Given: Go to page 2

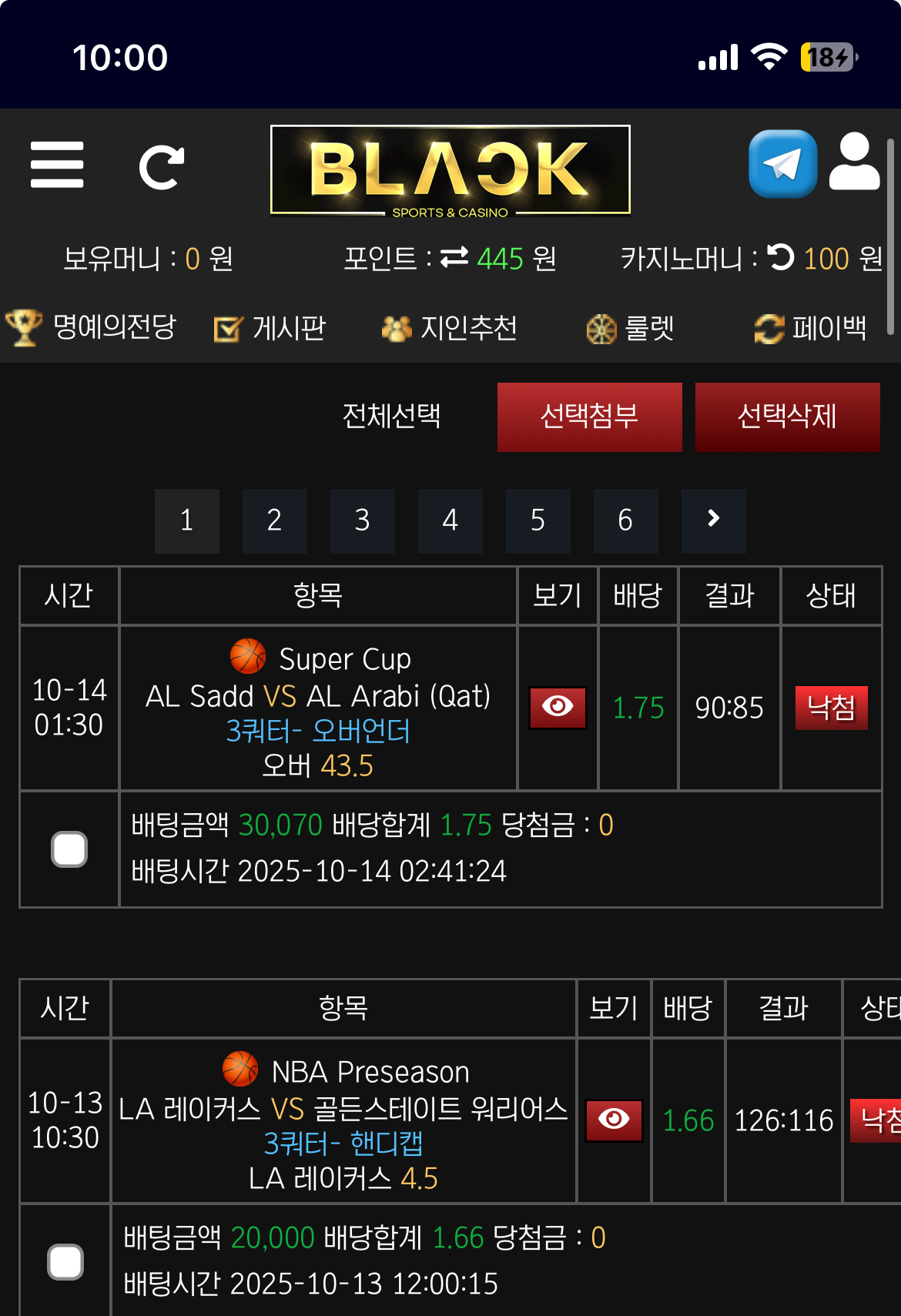Looking at the screenshot, I should pos(274,521).
